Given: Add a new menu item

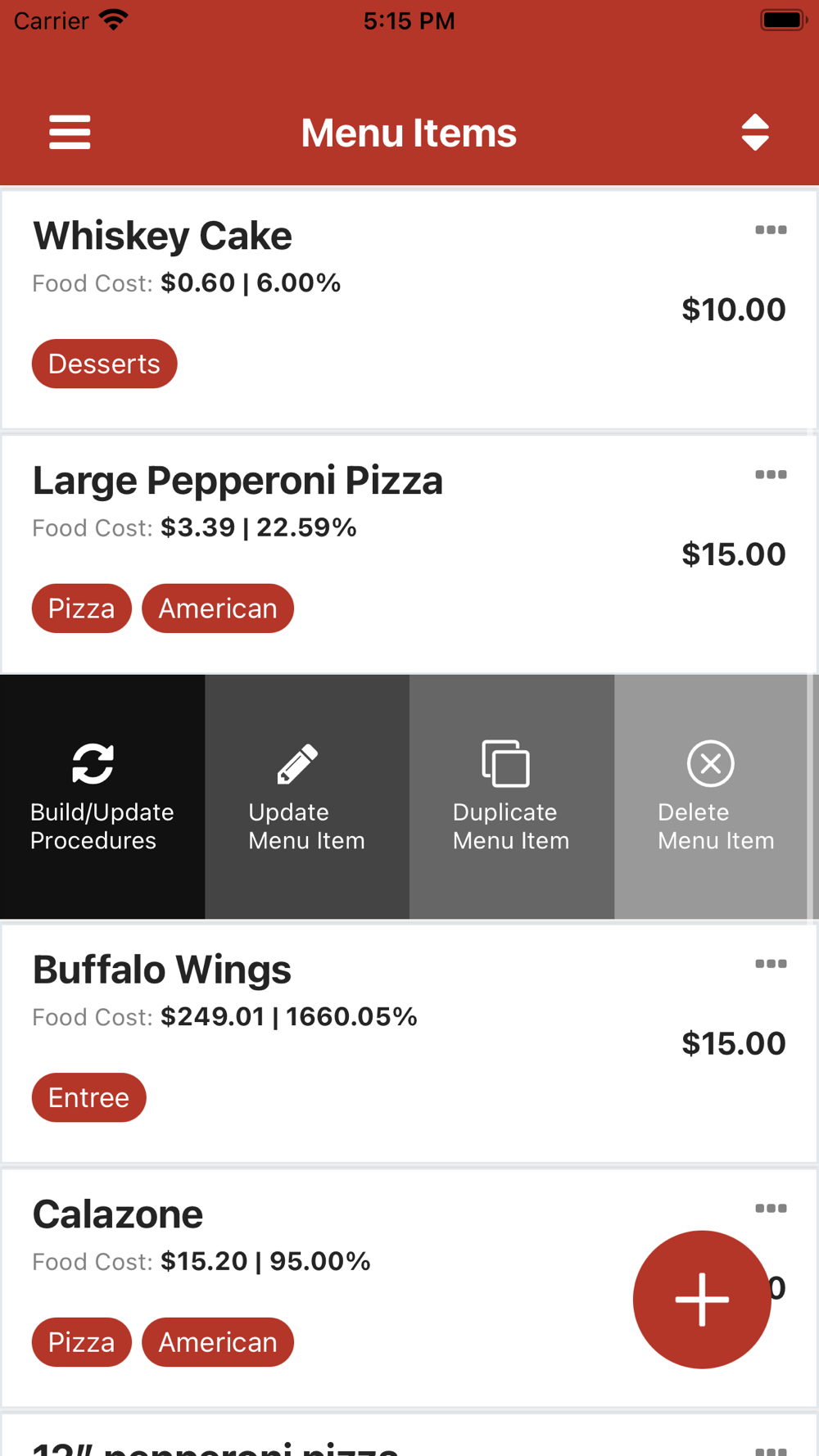Looking at the screenshot, I should coord(702,1300).
